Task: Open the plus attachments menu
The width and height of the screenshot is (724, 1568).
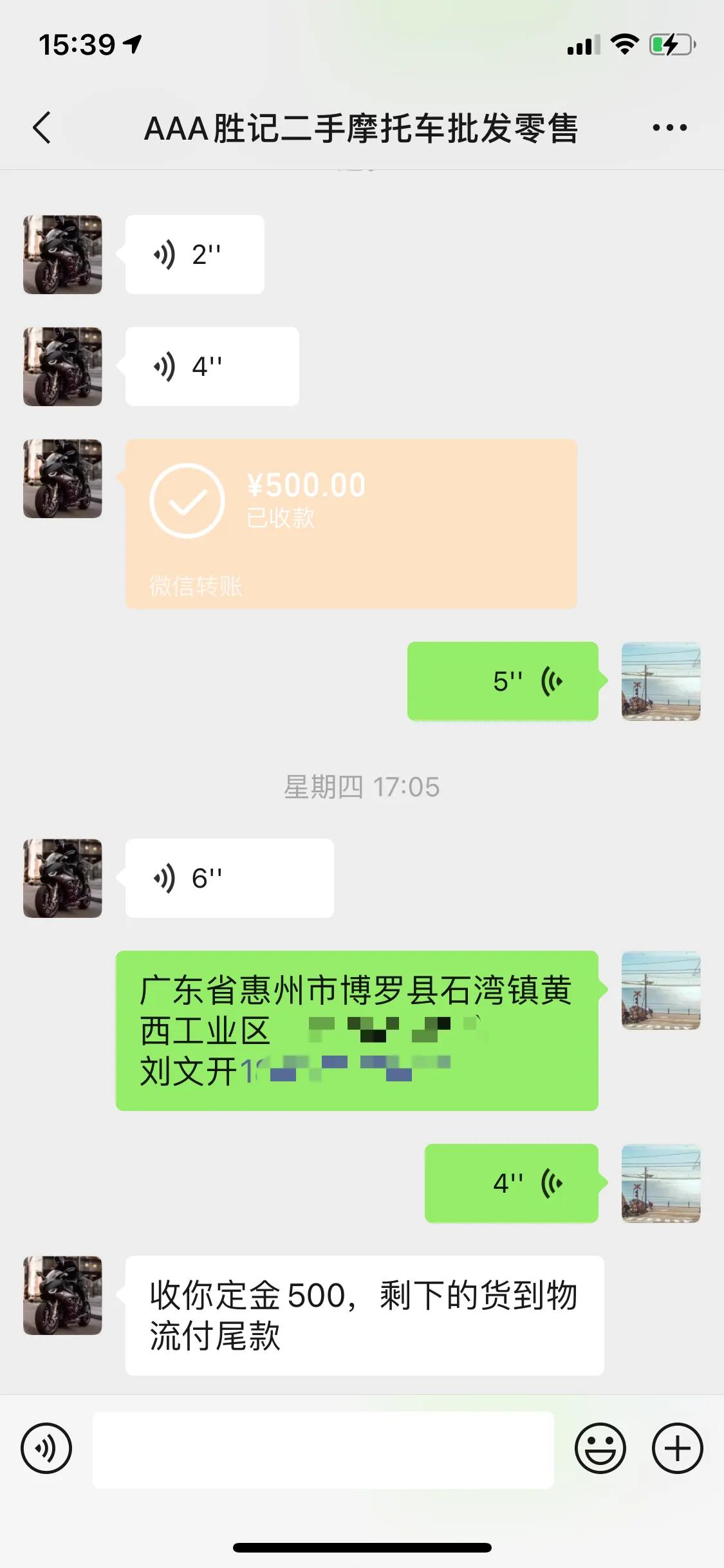Action: (x=677, y=1448)
